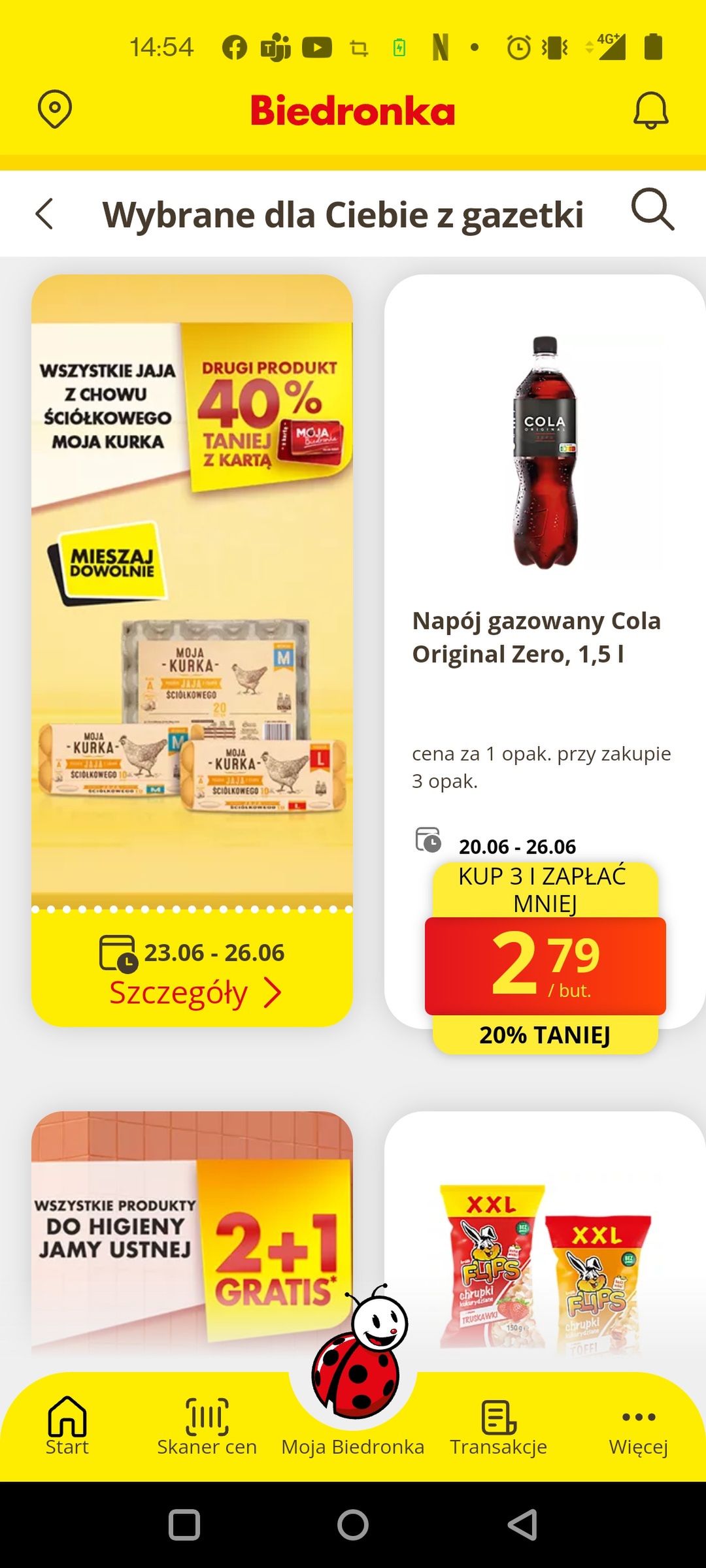Open the location picker pin icon
Image resolution: width=706 pixels, height=1568 pixels.
tap(55, 110)
